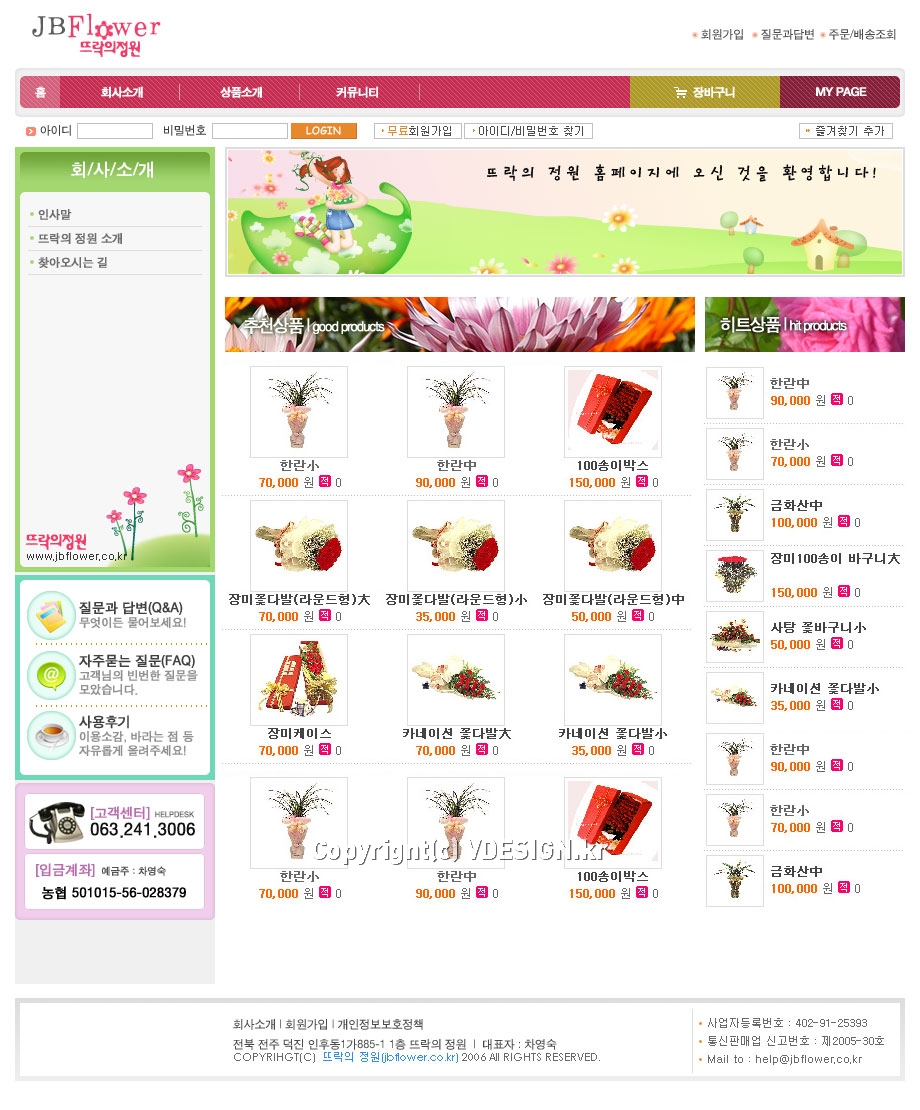Open the 장바구니 shopping cart
This screenshot has width=920, height=1110.
click(x=705, y=92)
